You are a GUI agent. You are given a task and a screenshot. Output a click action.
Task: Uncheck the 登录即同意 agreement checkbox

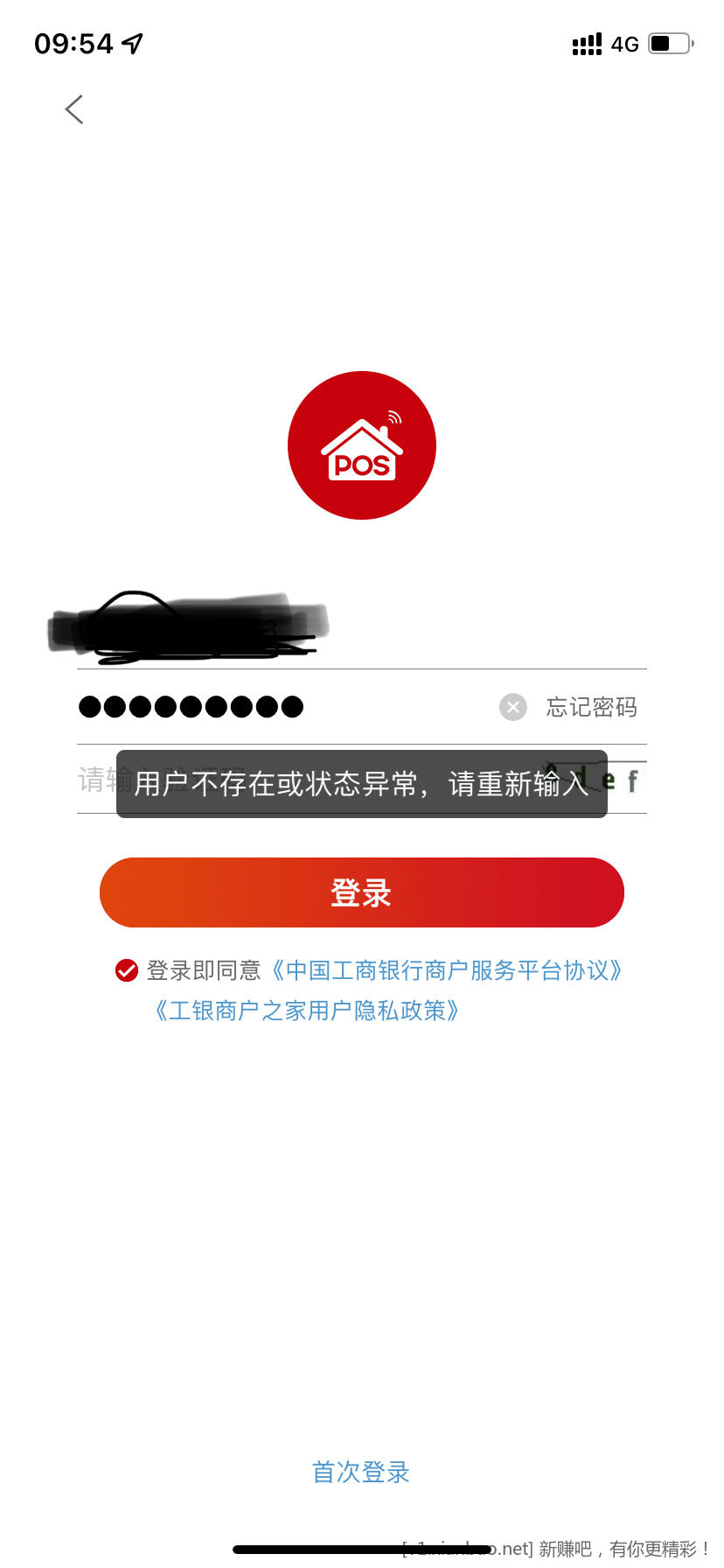click(127, 970)
